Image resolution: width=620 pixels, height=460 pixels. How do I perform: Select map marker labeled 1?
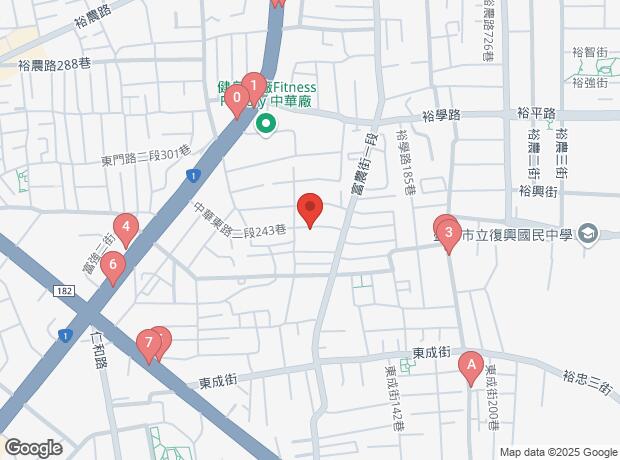(255, 87)
